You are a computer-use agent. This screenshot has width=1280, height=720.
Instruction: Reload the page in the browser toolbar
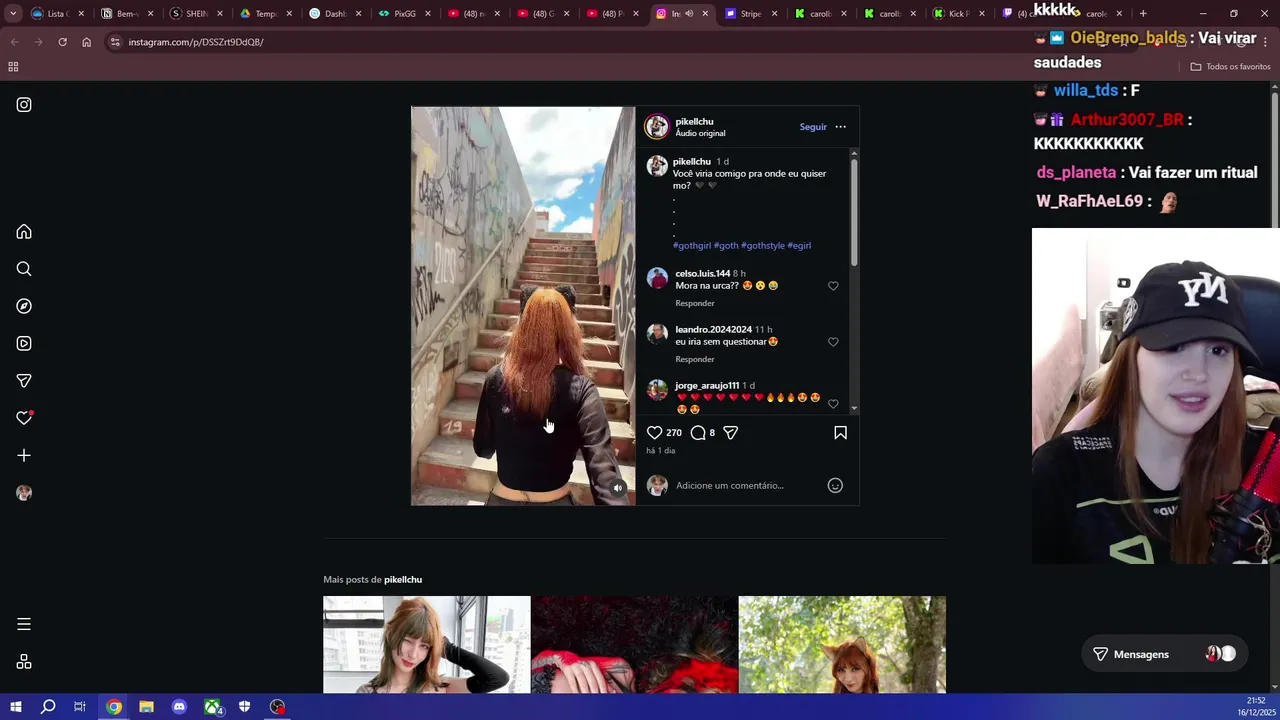coord(62,42)
